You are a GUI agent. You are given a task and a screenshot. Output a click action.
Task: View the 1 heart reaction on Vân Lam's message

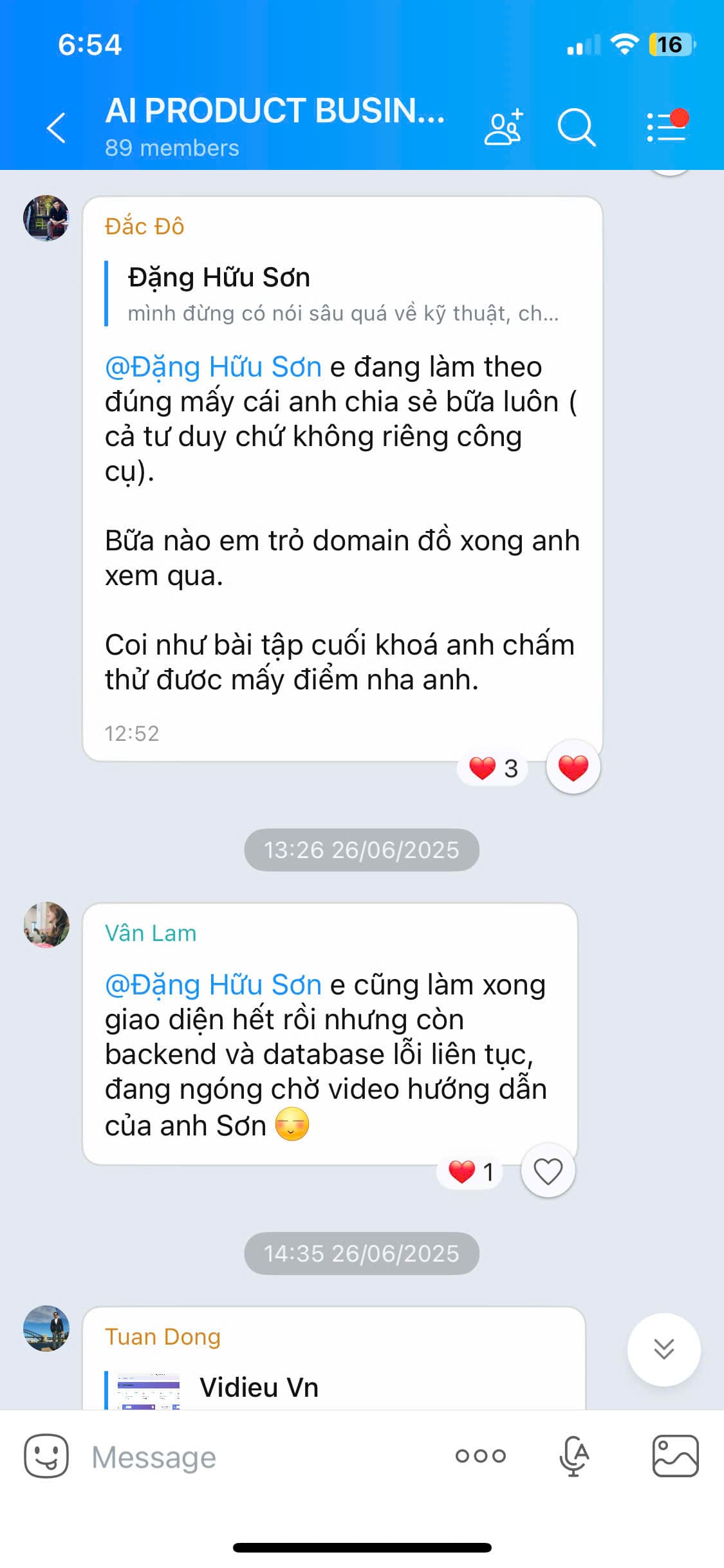(x=470, y=1171)
